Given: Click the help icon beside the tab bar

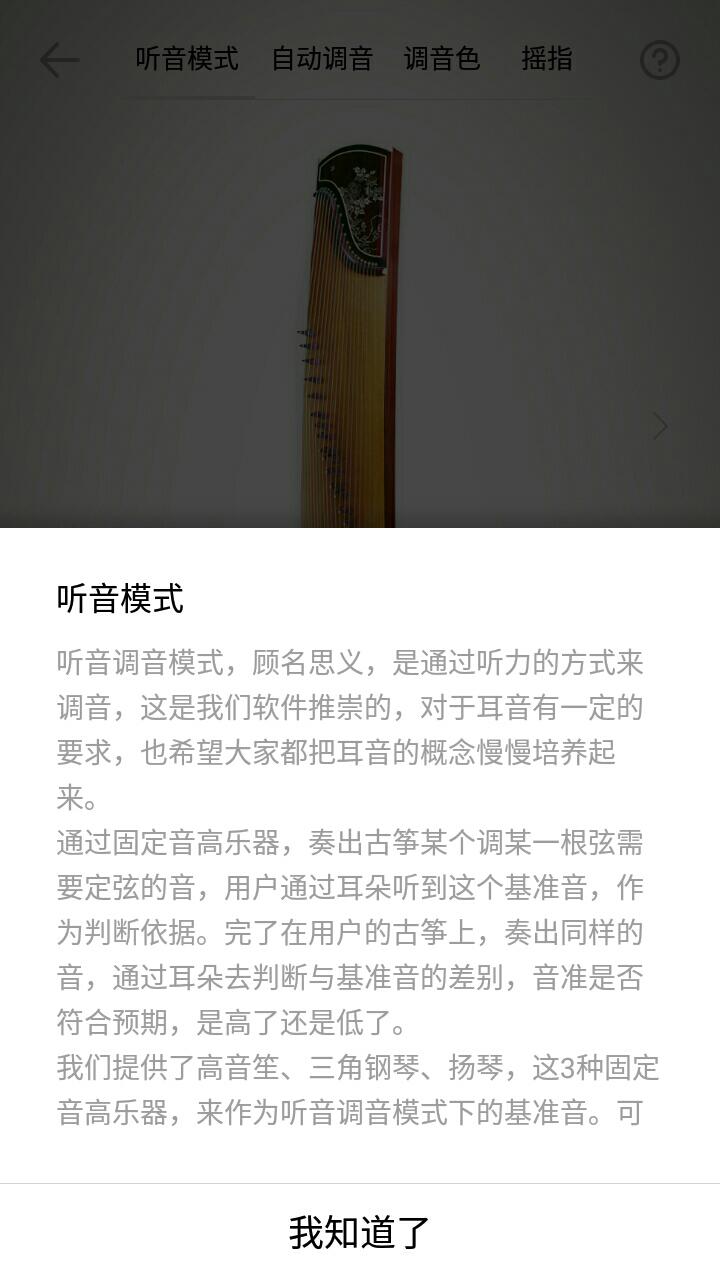Looking at the screenshot, I should 660,60.
